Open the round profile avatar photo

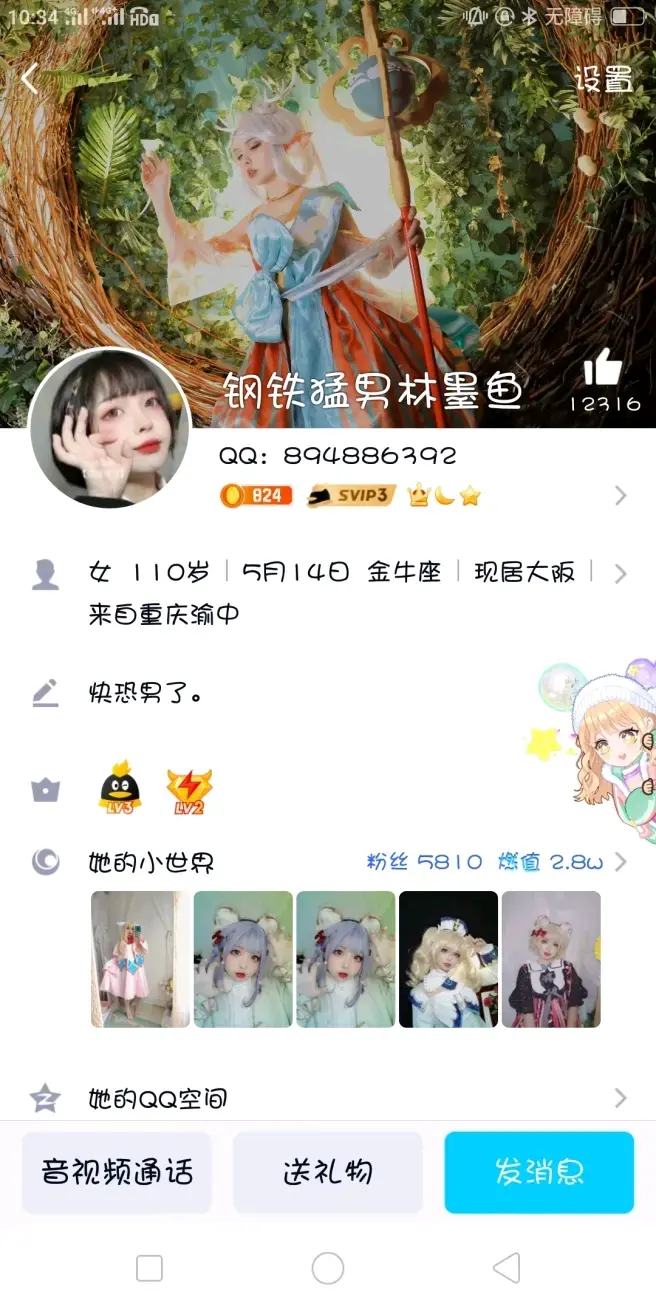110,428
